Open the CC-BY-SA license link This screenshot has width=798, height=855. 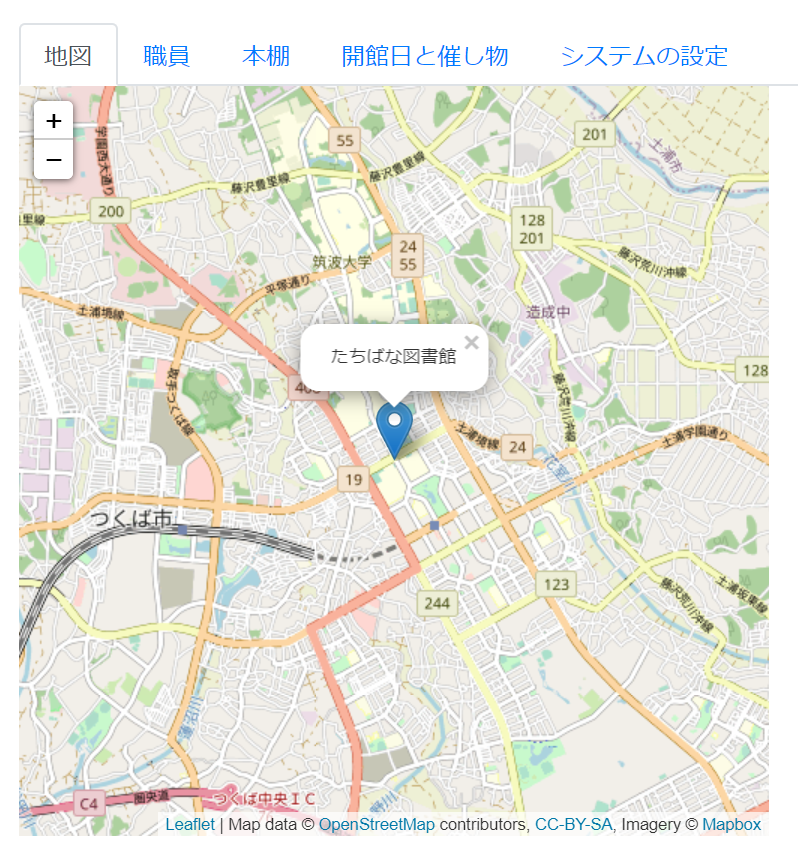tap(573, 825)
